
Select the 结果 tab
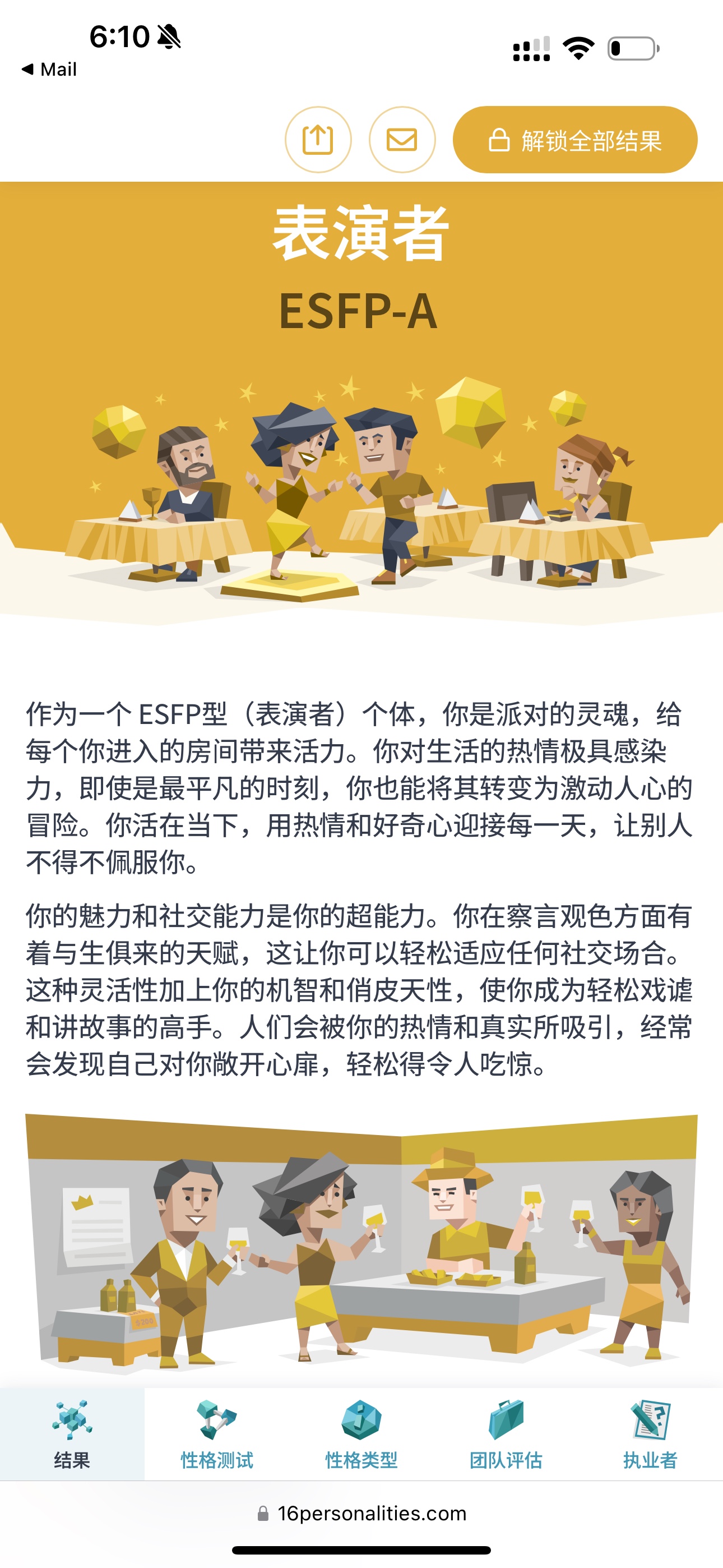[x=72, y=1434]
